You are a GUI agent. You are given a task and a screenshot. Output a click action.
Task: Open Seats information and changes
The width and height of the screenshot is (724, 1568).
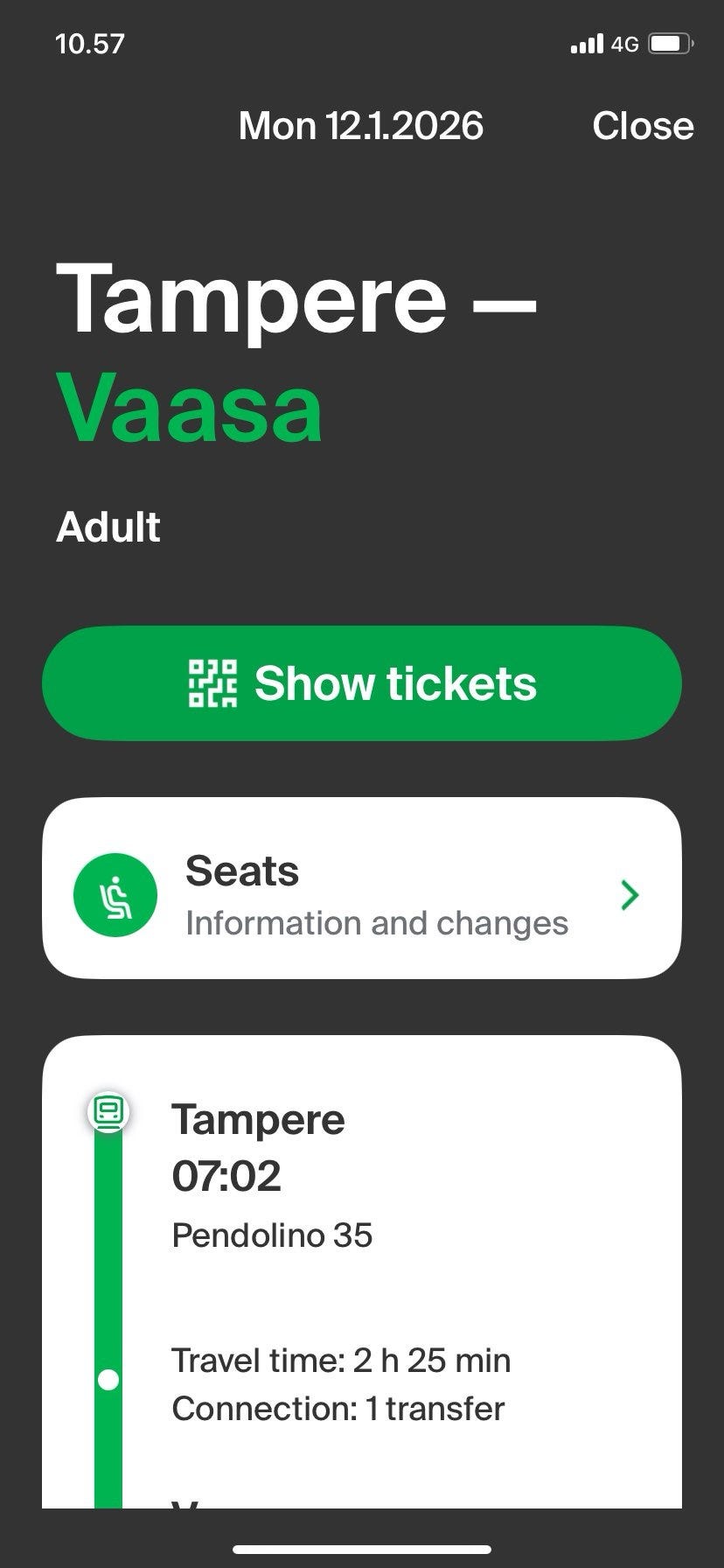click(362, 888)
